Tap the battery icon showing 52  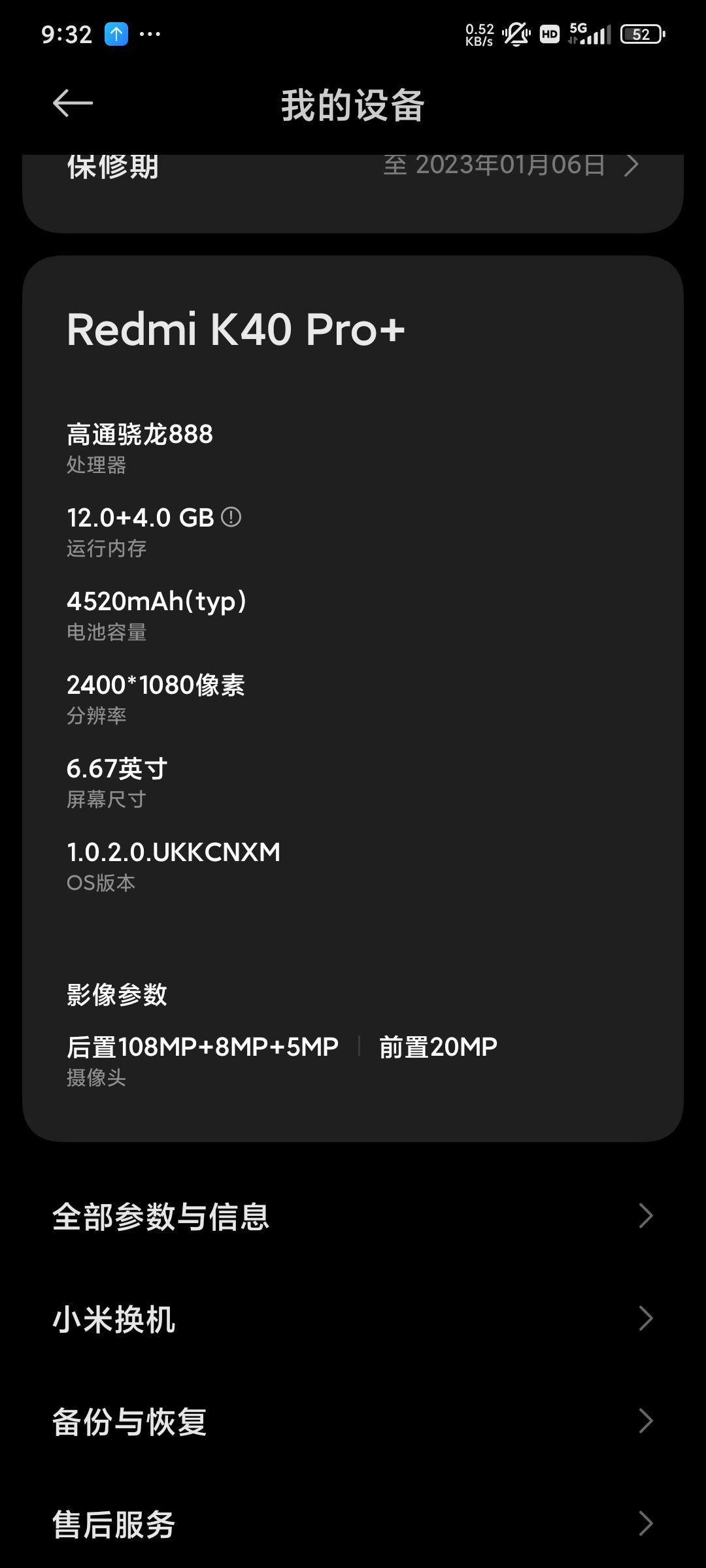point(643,34)
